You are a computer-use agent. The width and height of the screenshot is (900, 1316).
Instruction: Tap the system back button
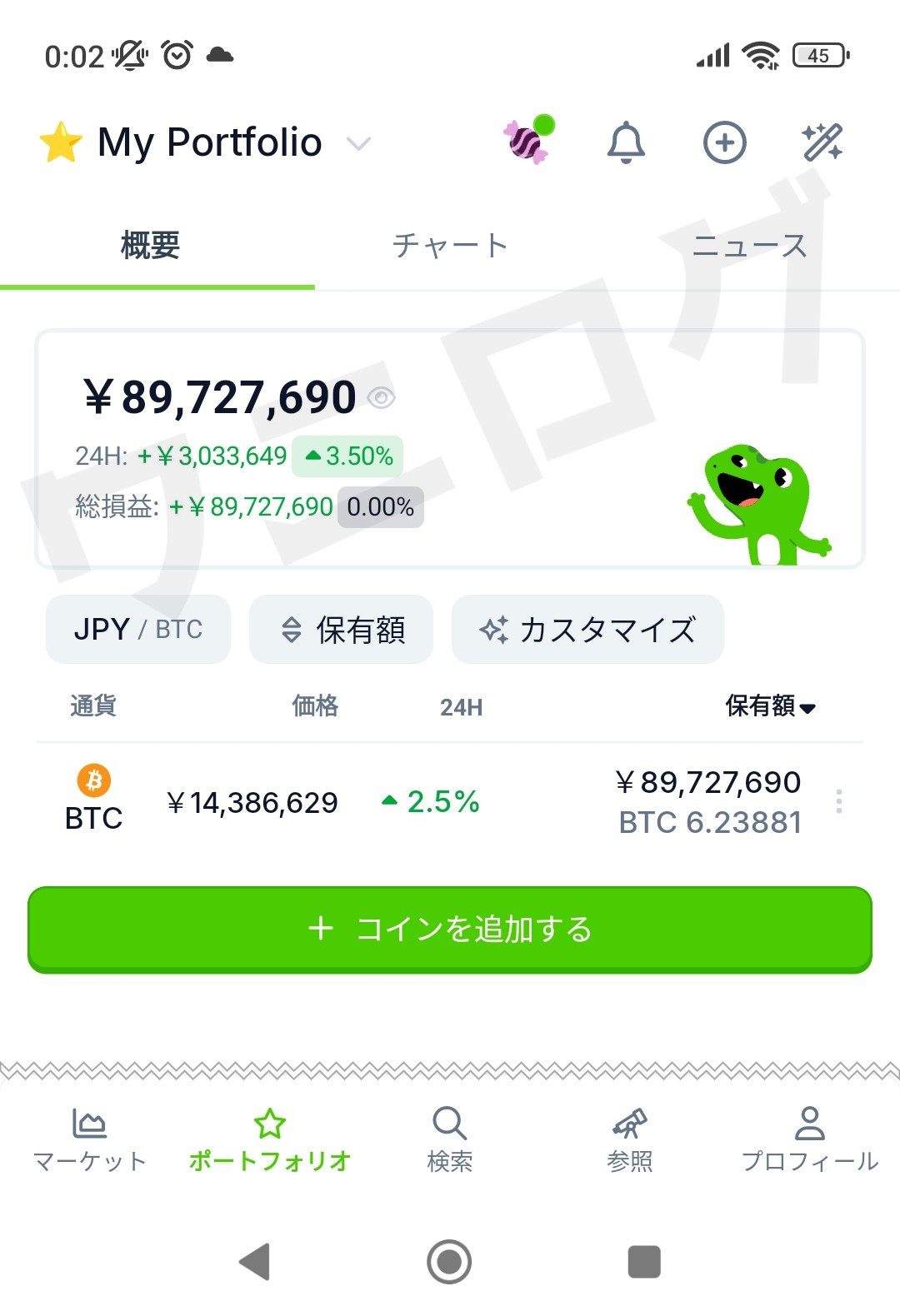pyautogui.click(x=255, y=1261)
